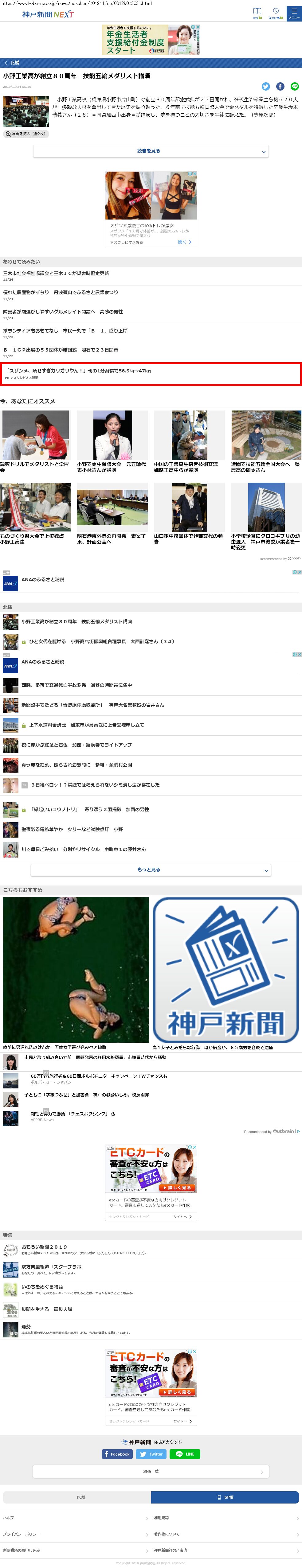Open the プライバシーポリシー link
This screenshot has height=1568, width=302.
(22, 1534)
